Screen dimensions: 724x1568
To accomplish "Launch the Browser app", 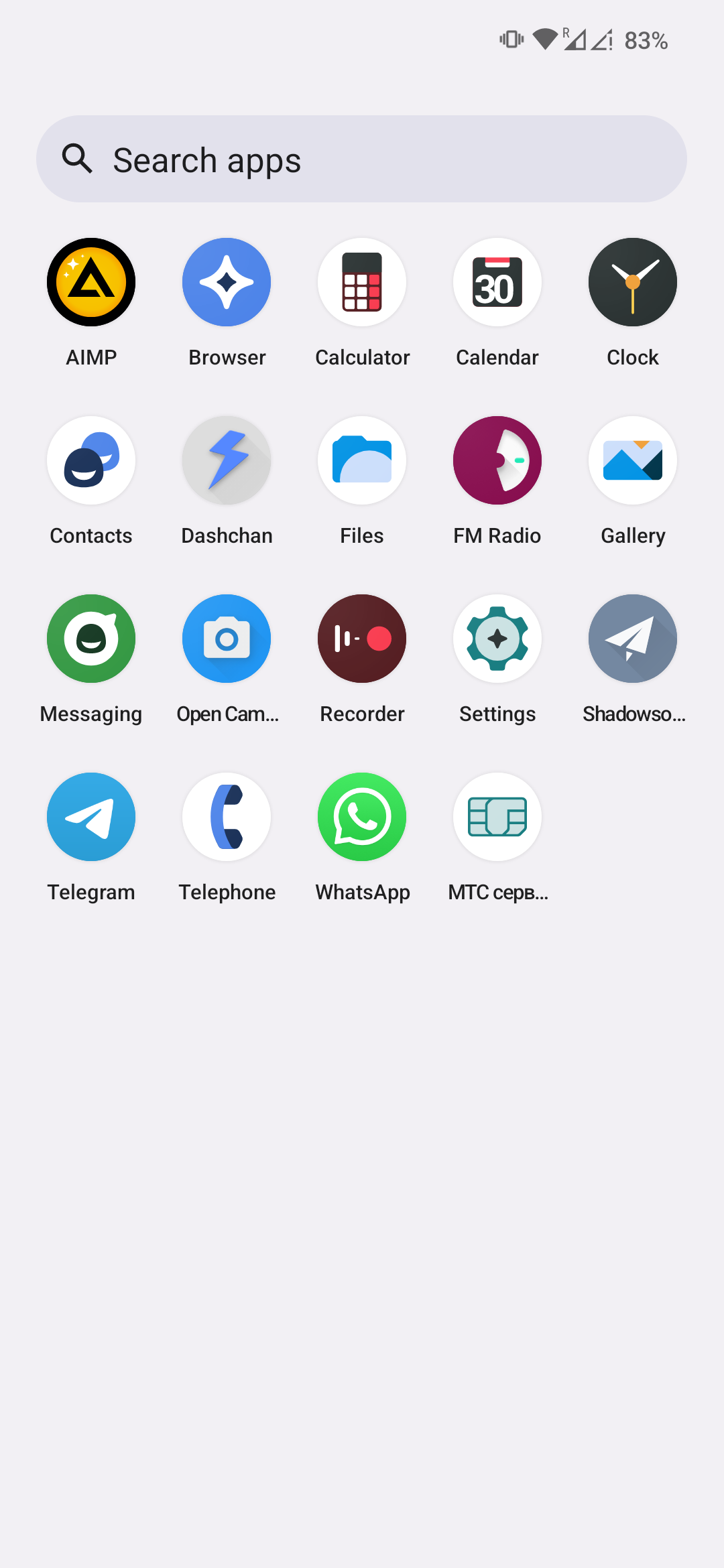I will [x=227, y=282].
